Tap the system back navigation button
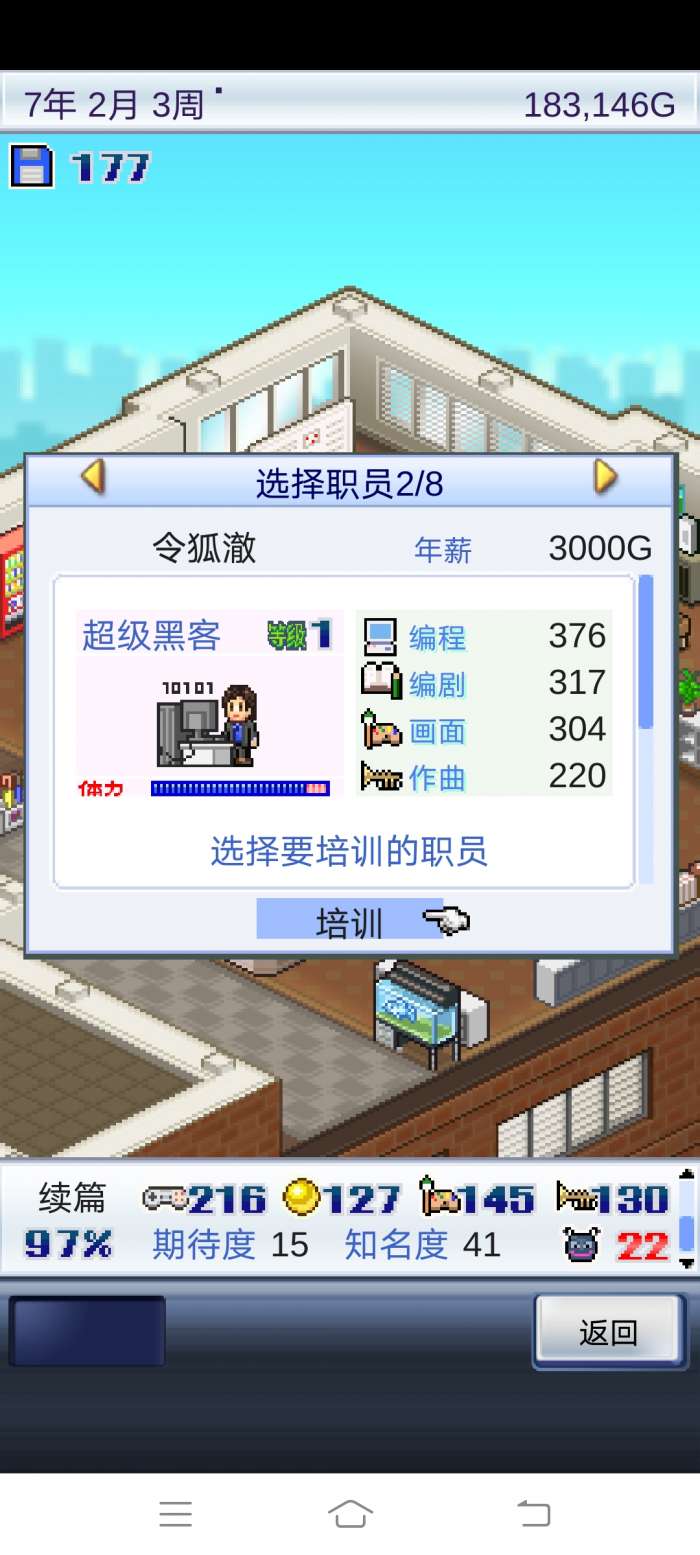The width and height of the screenshot is (700, 1555). (x=533, y=1514)
